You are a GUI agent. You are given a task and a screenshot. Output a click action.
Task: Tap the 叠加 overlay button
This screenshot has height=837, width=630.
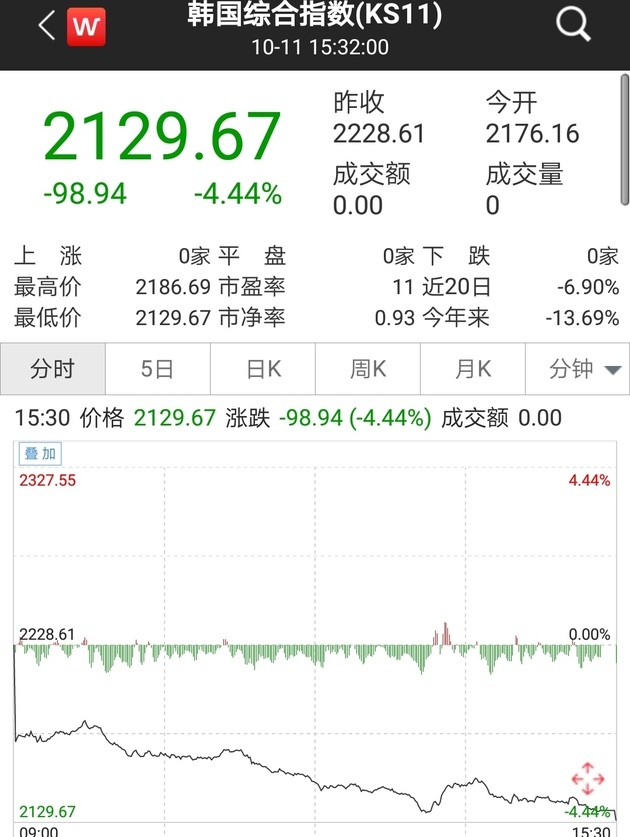(x=41, y=454)
